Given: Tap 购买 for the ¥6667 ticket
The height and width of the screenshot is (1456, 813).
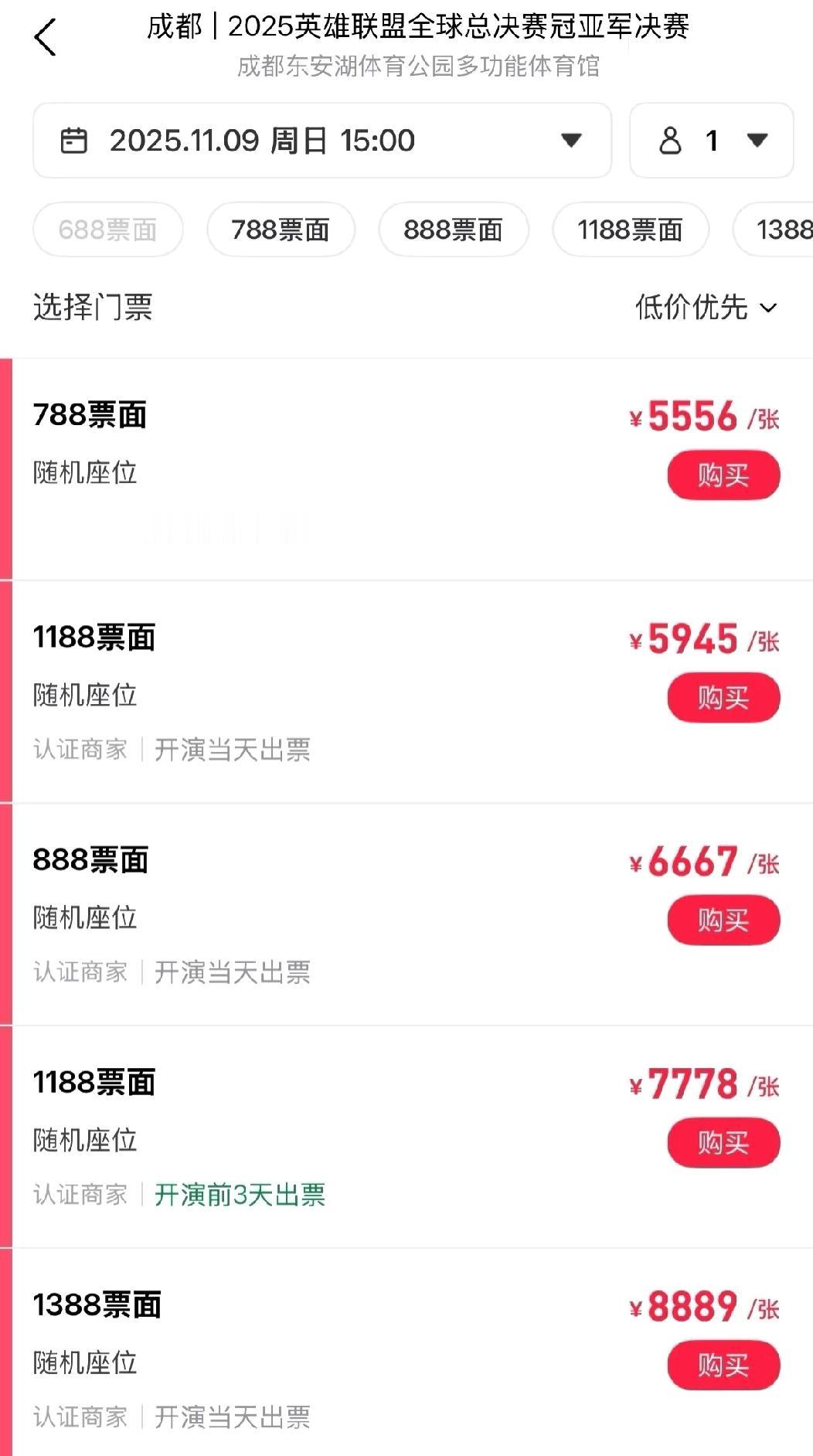Looking at the screenshot, I should point(723,920).
